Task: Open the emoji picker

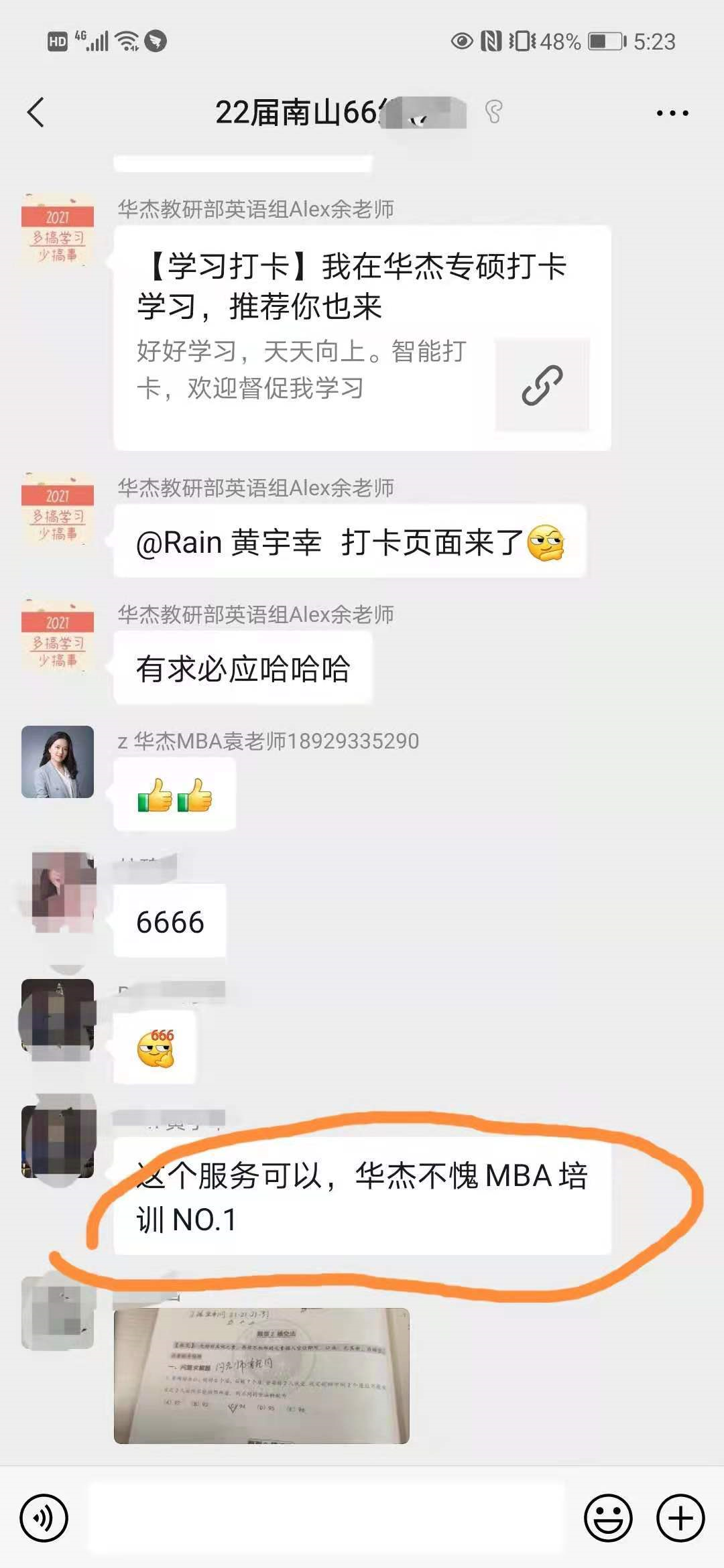Action: 608,1518
